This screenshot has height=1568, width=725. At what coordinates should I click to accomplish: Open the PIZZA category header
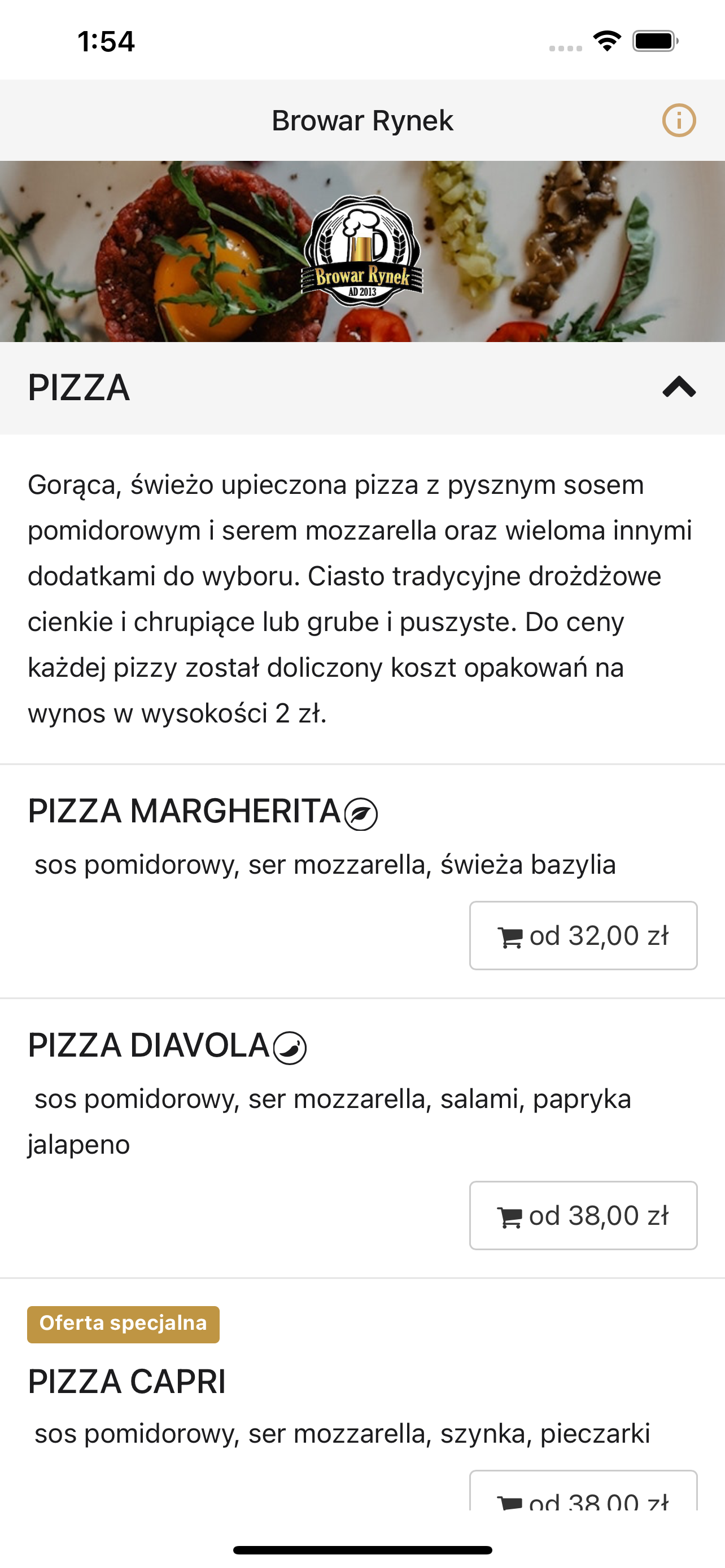coord(79,388)
